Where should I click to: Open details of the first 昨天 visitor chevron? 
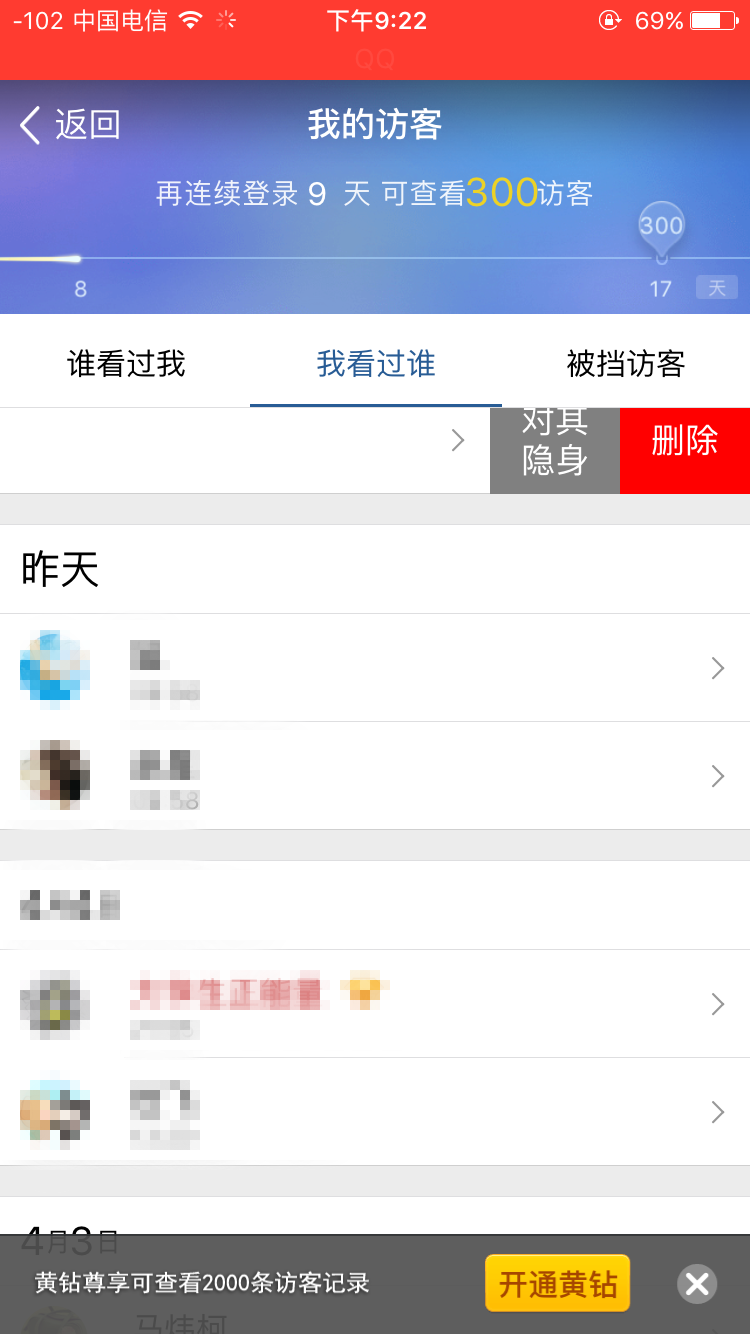pyautogui.click(x=717, y=668)
